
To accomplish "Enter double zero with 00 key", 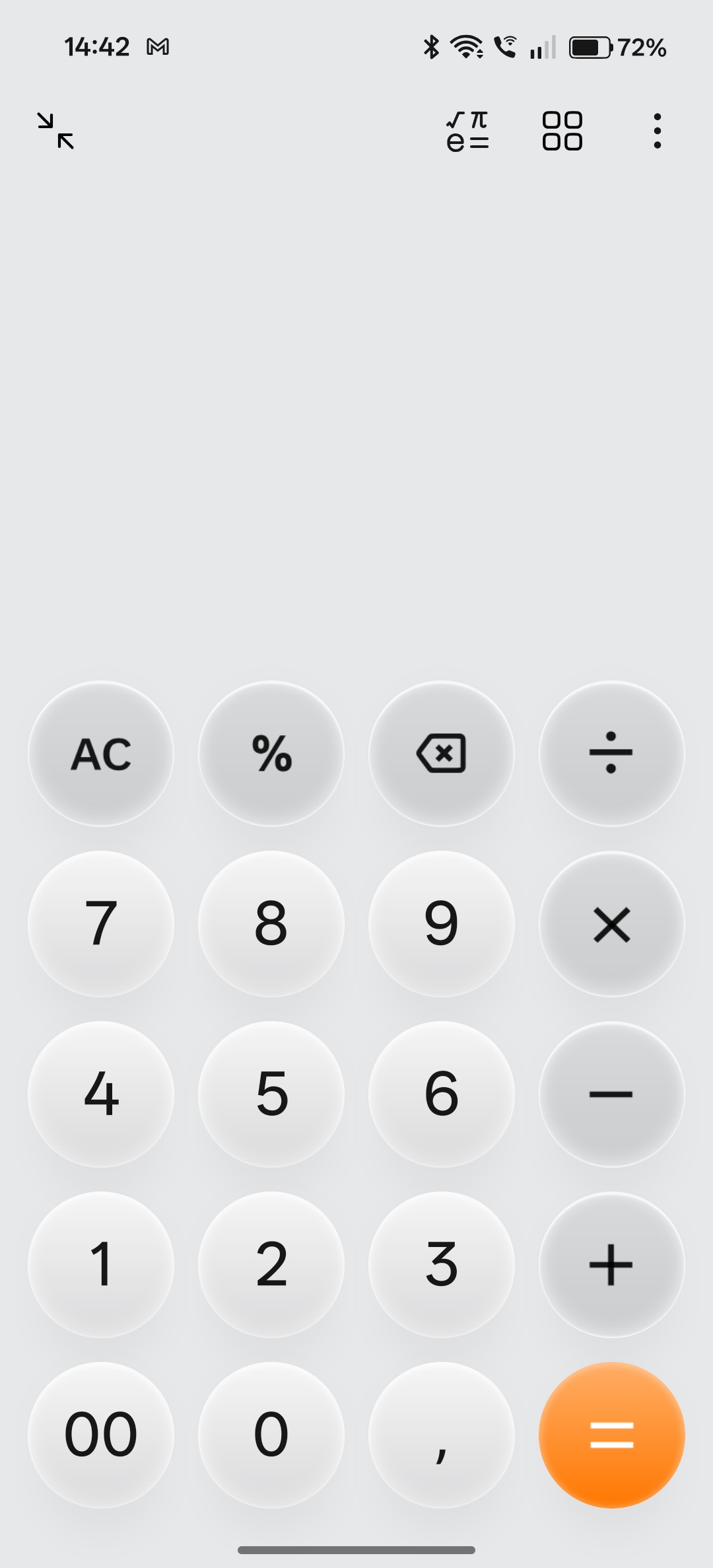I will 101,1435.
